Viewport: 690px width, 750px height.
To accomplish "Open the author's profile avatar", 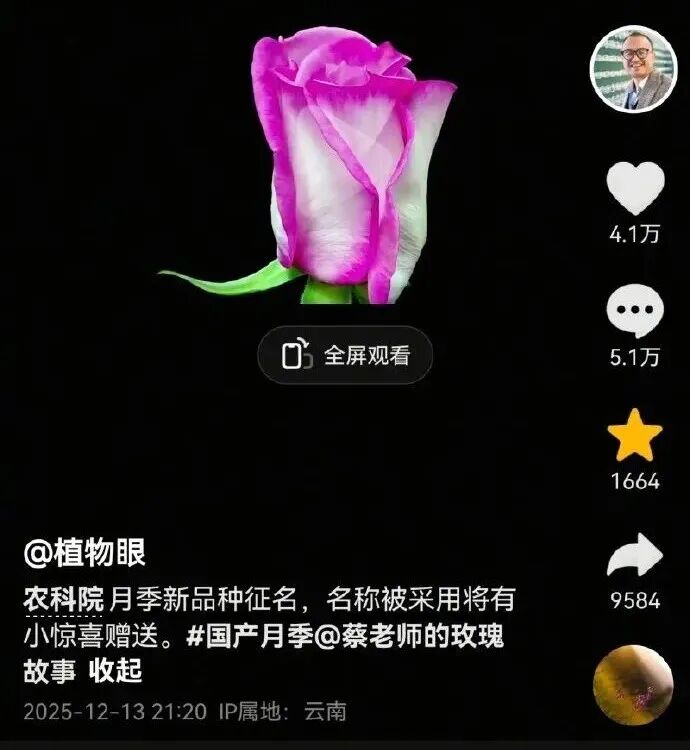I will 634,69.
